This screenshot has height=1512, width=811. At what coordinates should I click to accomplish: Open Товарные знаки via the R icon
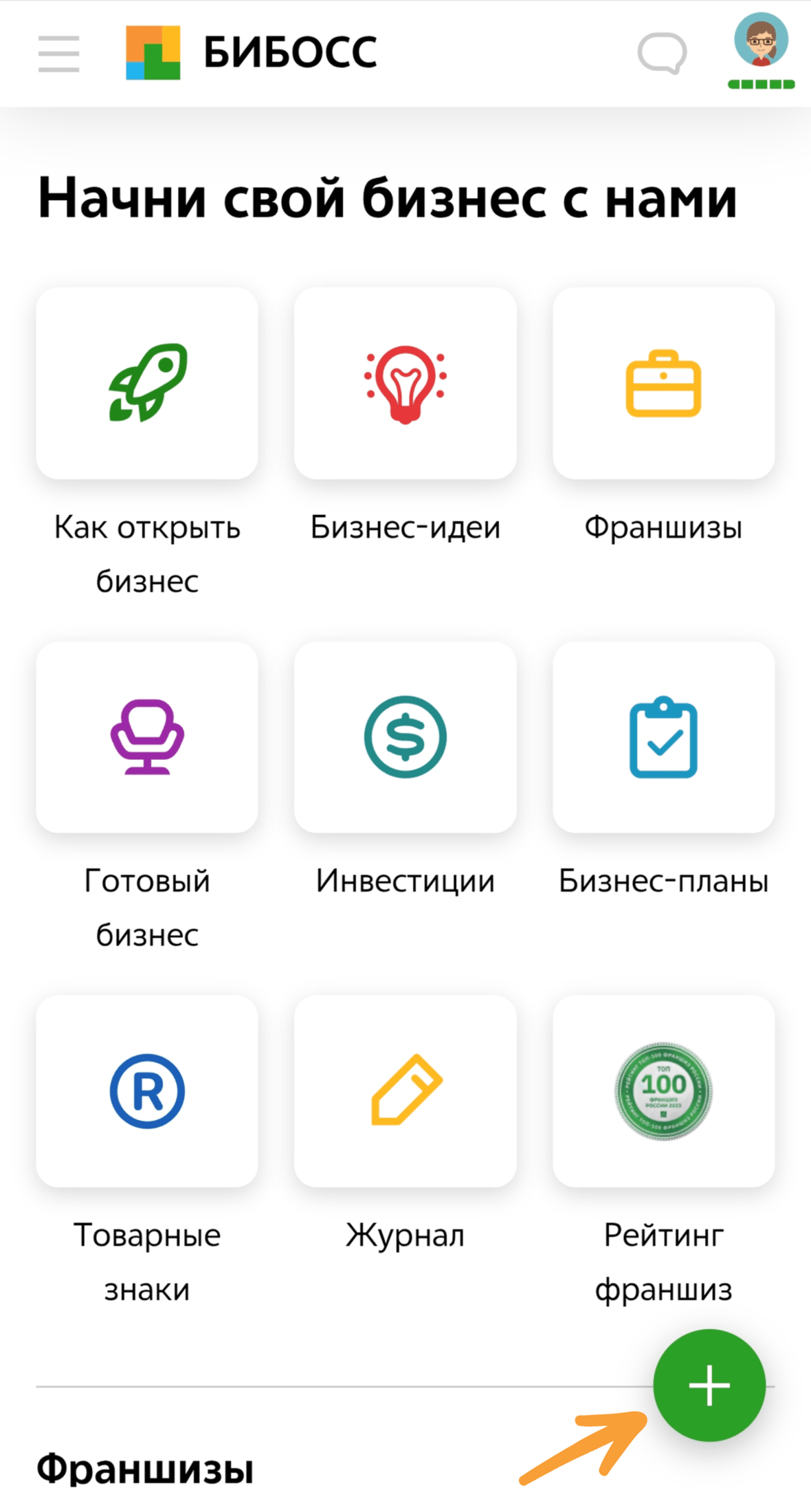(148, 1092)
